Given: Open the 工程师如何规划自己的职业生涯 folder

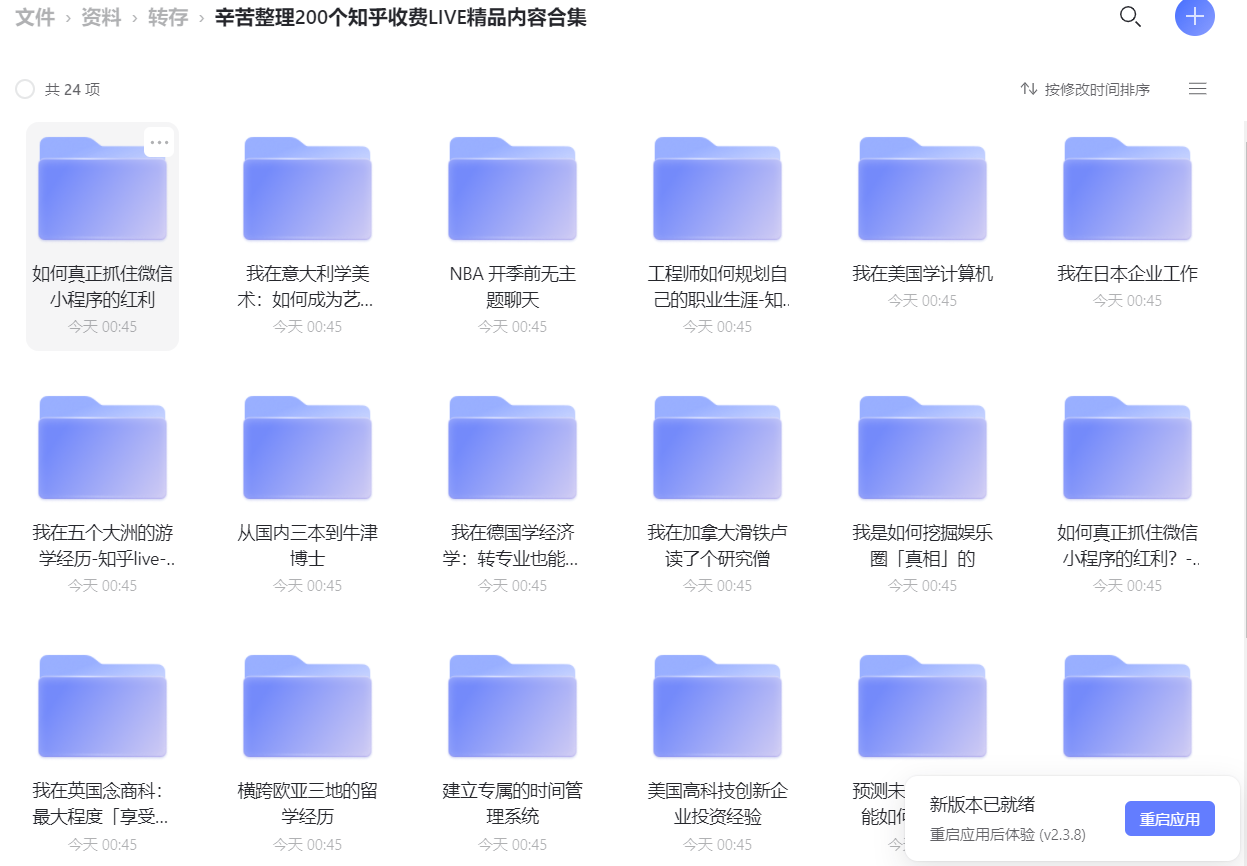Looking at the screenshot, I should [717, 190].
